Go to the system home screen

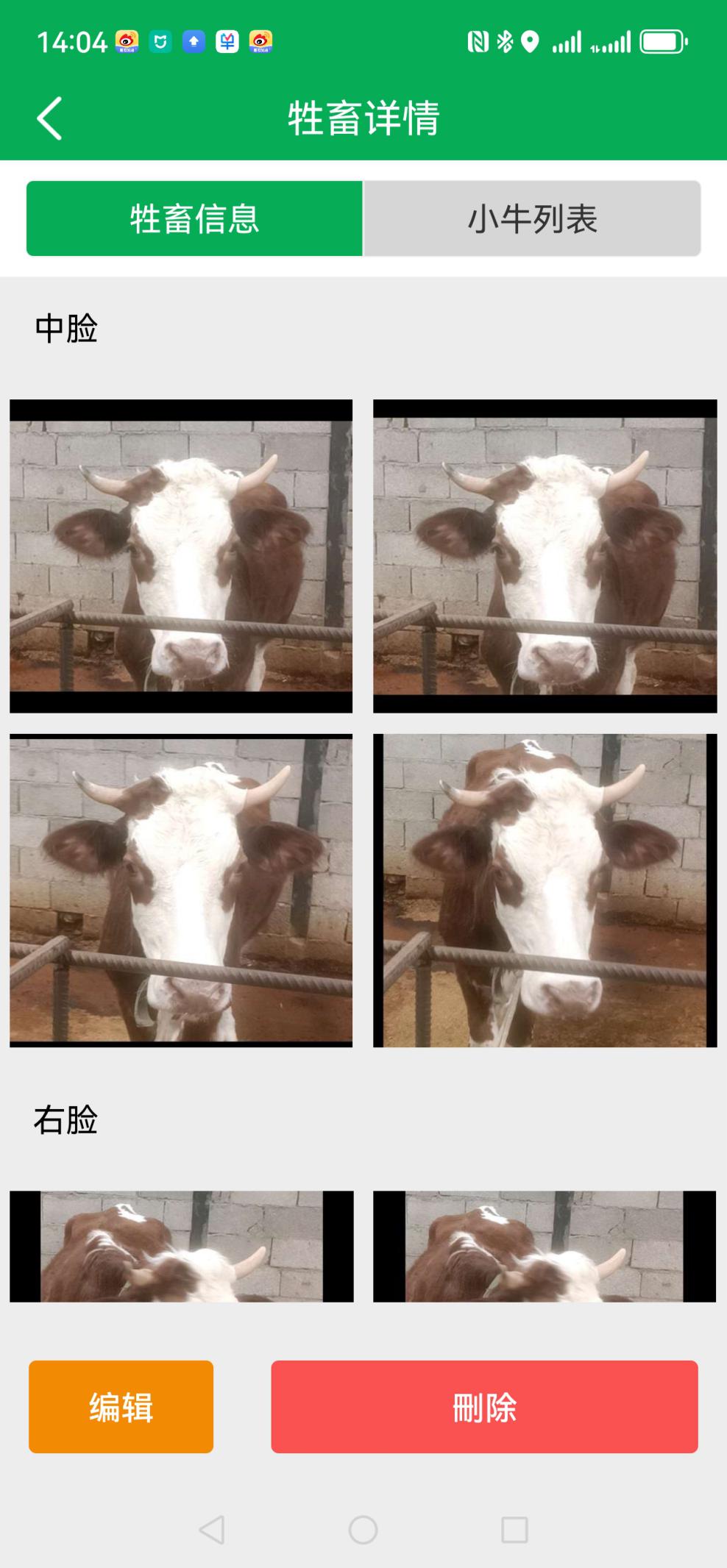[x=363, y=1530]
